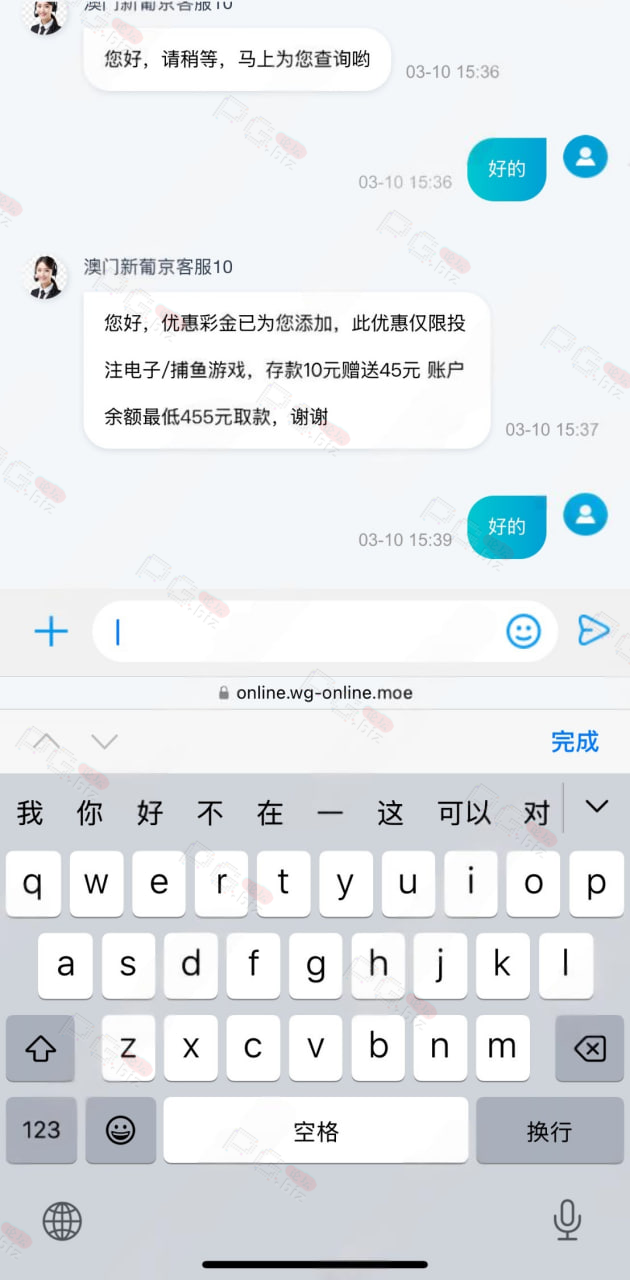Switch input language with globe key

click(62, 1221)
